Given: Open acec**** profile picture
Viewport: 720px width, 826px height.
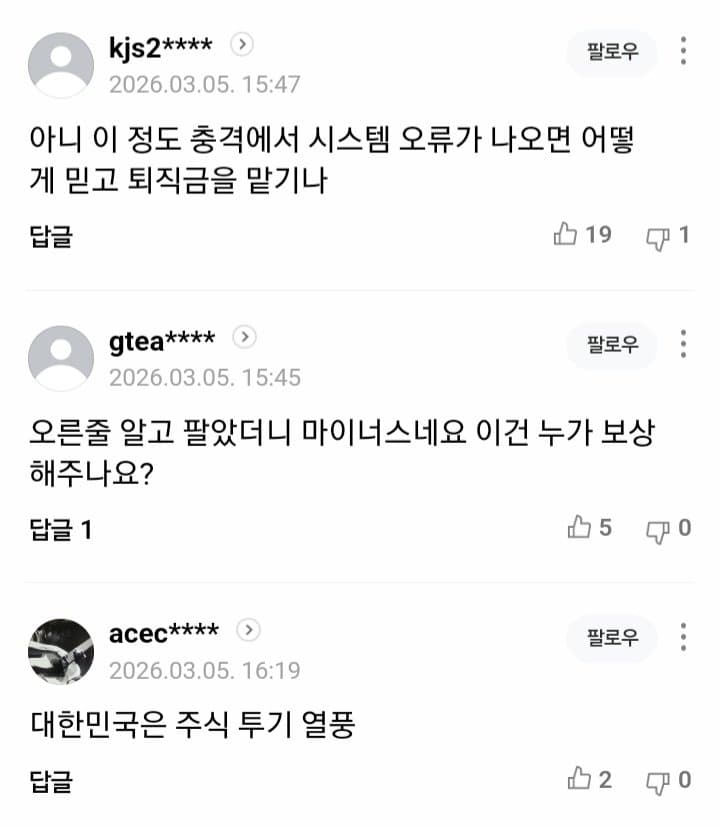Looking at the screenshot, I should [61, 651].
